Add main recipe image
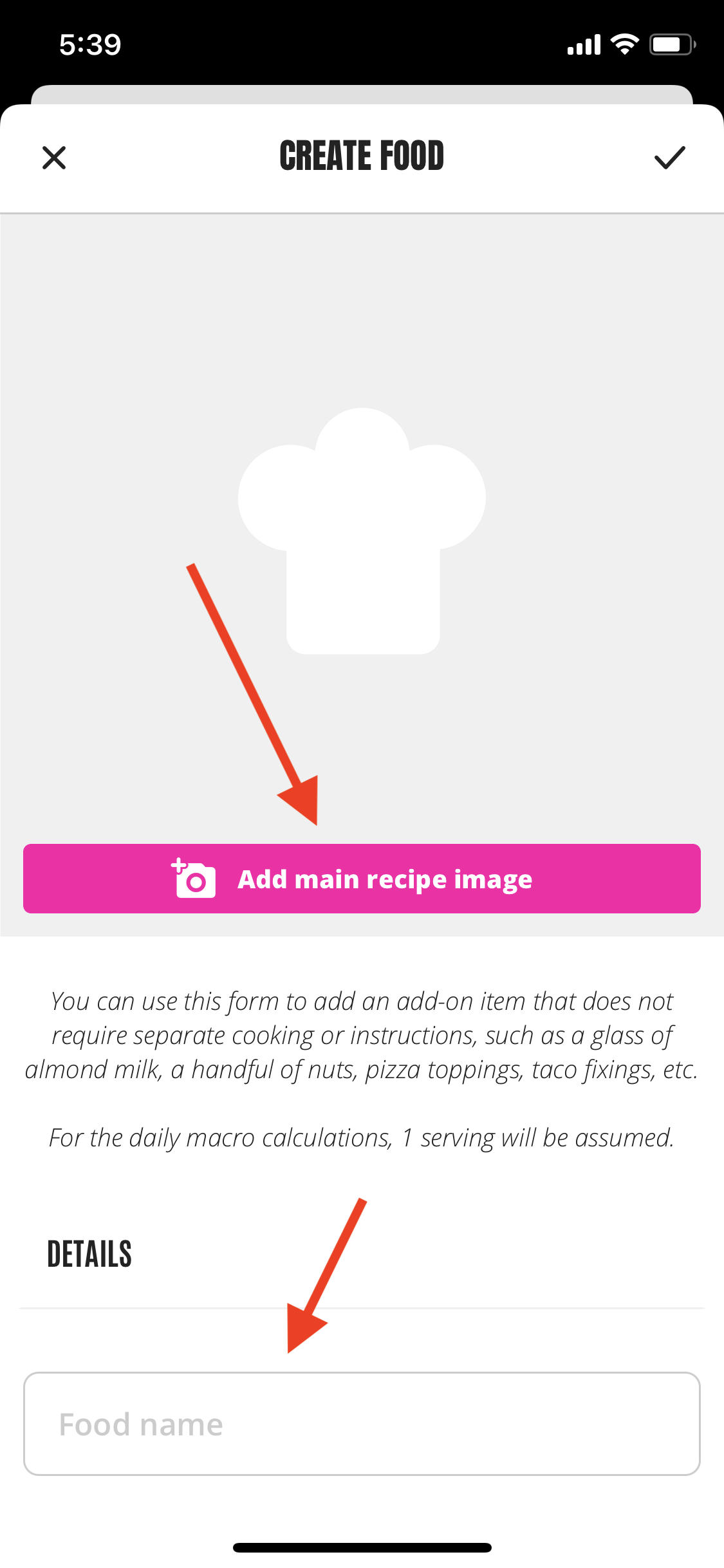 362,879
